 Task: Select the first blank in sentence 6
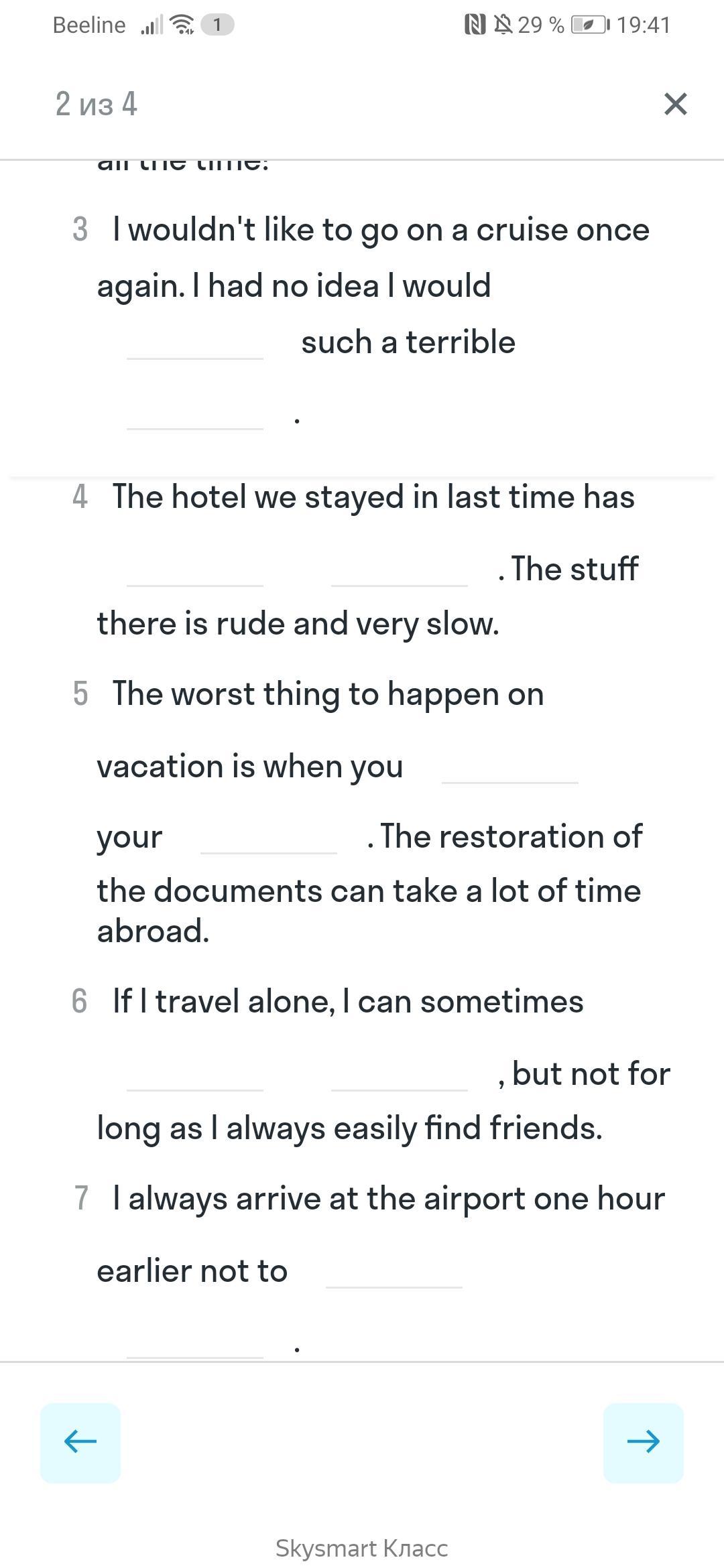point(195,1074)
